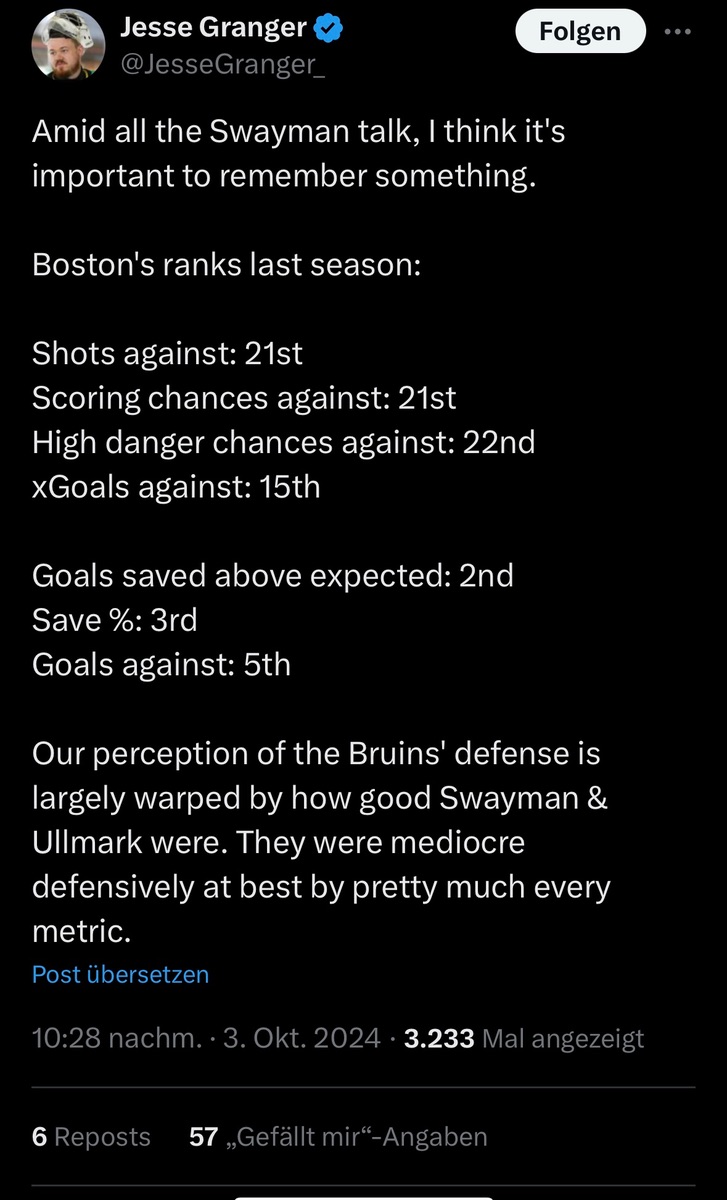View the list of 6 Reposts
This screenshot has height=1200, width=727.
pyautogui.click(x=91, y=1136)
